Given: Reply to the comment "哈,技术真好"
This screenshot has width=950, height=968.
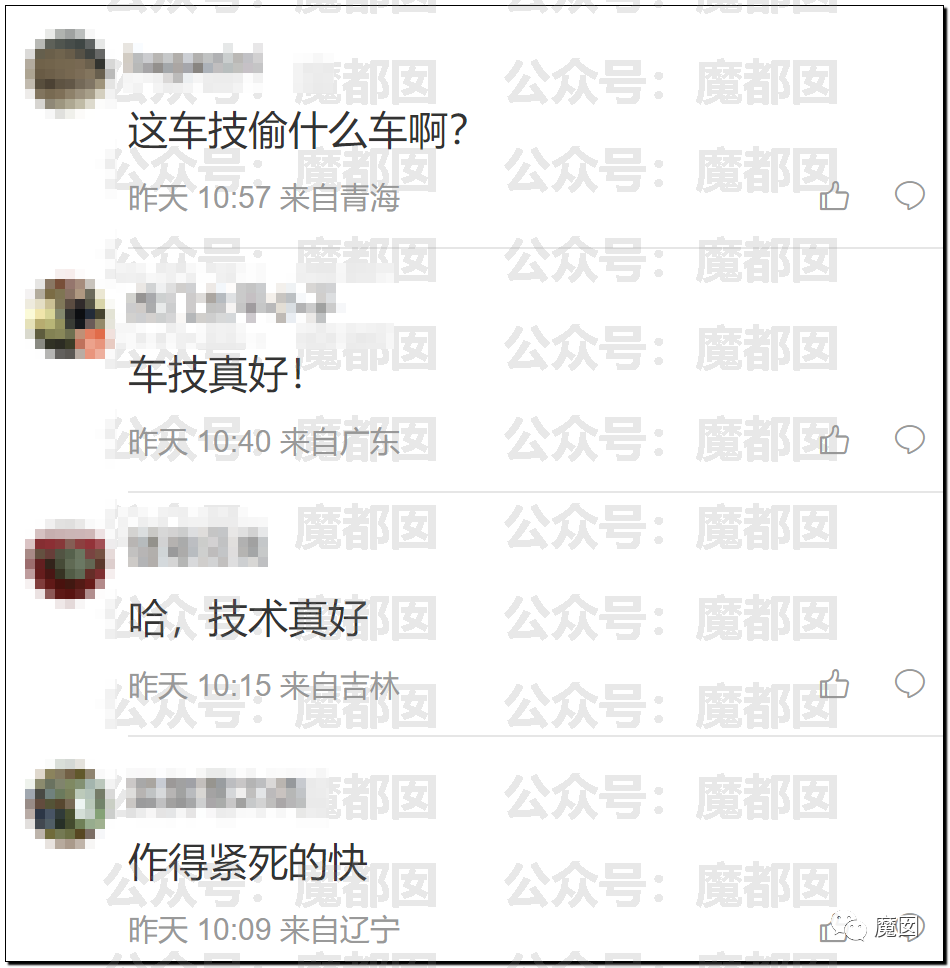Looking at the screenshot, I should [x=908, y=683].
